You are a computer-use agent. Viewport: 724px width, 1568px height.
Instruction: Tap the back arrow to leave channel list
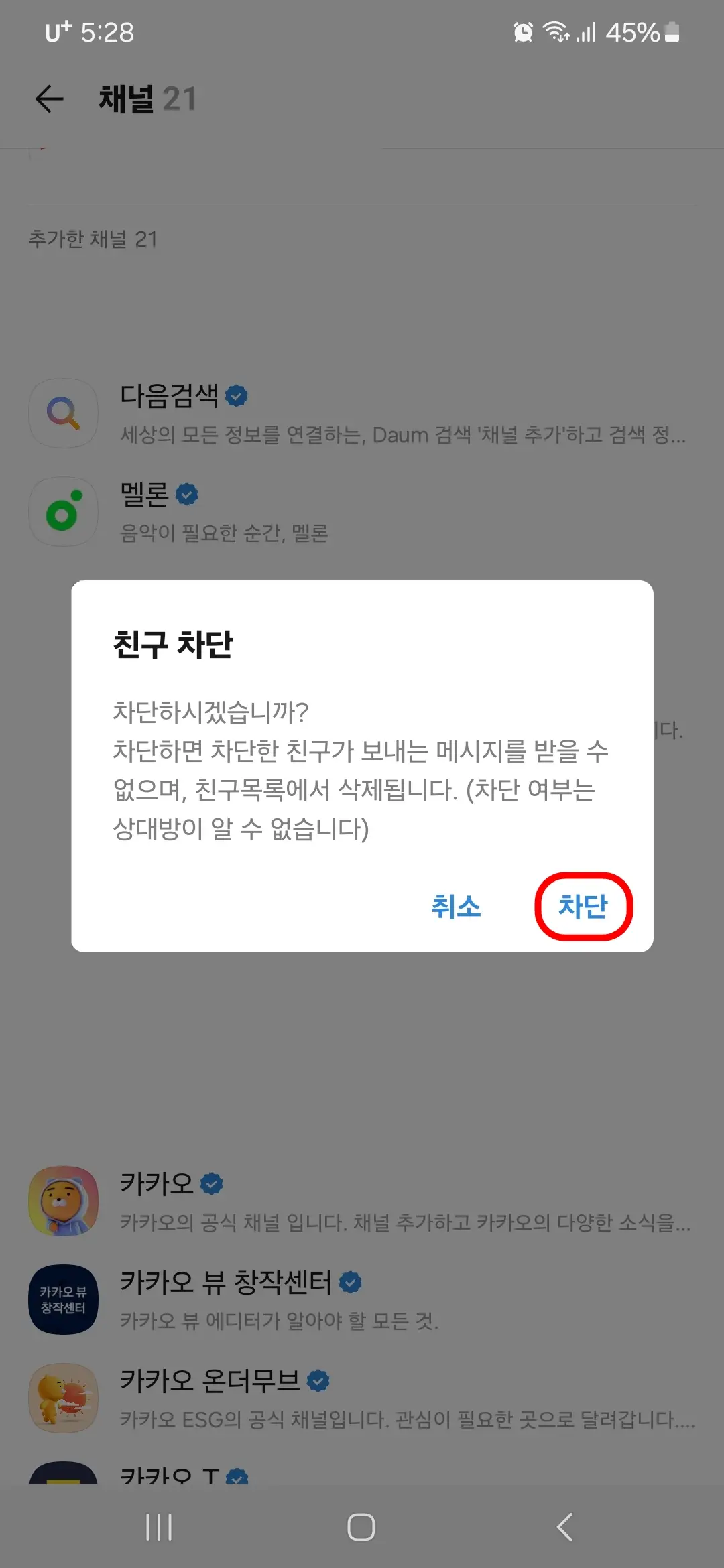47,99
